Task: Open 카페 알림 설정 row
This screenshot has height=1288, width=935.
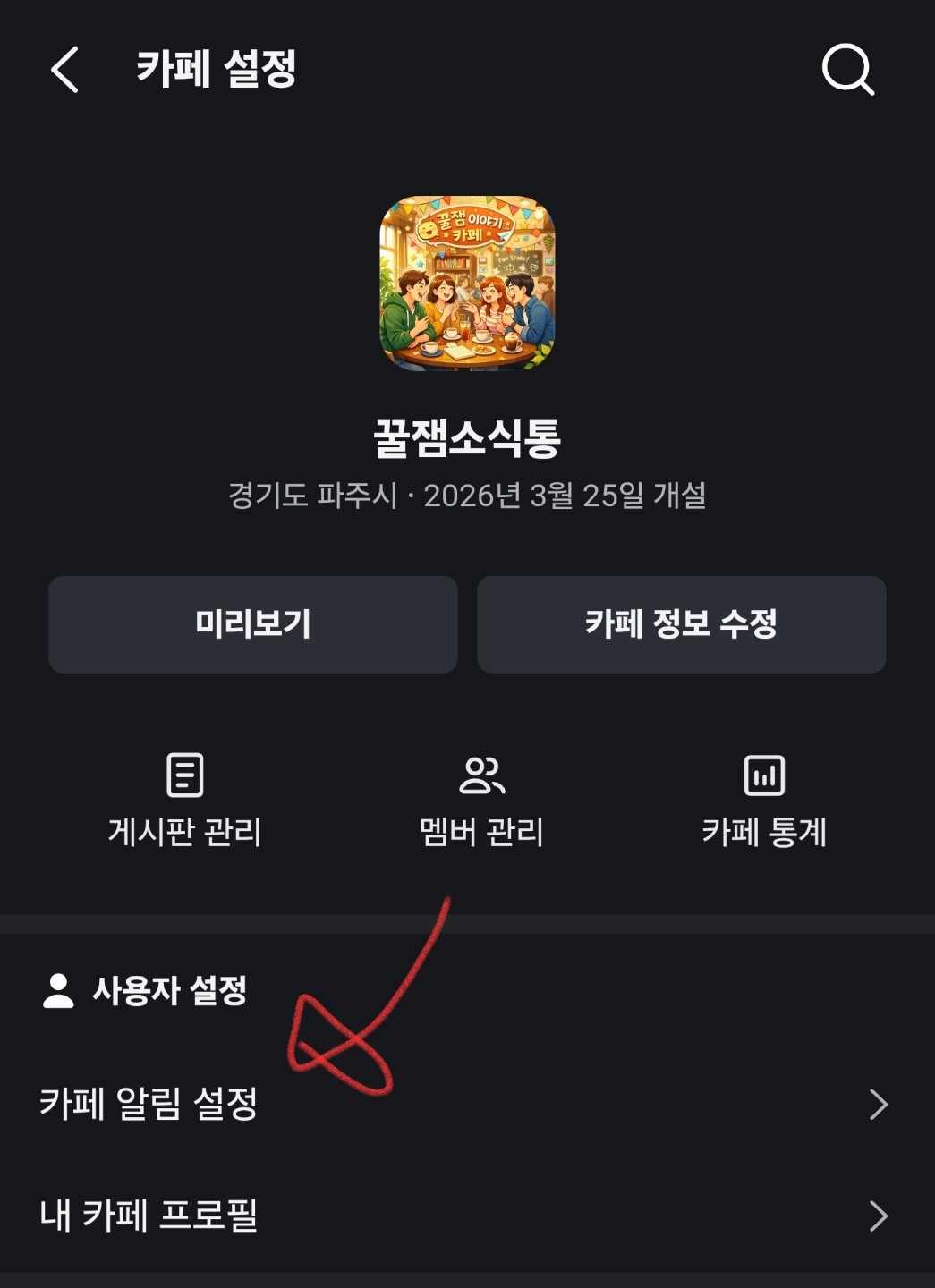Action: [465, 1104]
